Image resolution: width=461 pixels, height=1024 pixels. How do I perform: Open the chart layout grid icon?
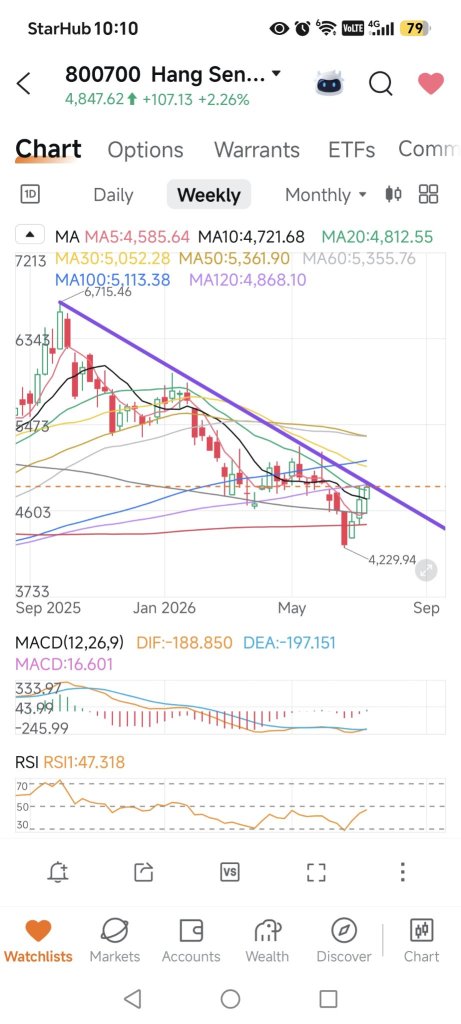[x=428, y=194]
